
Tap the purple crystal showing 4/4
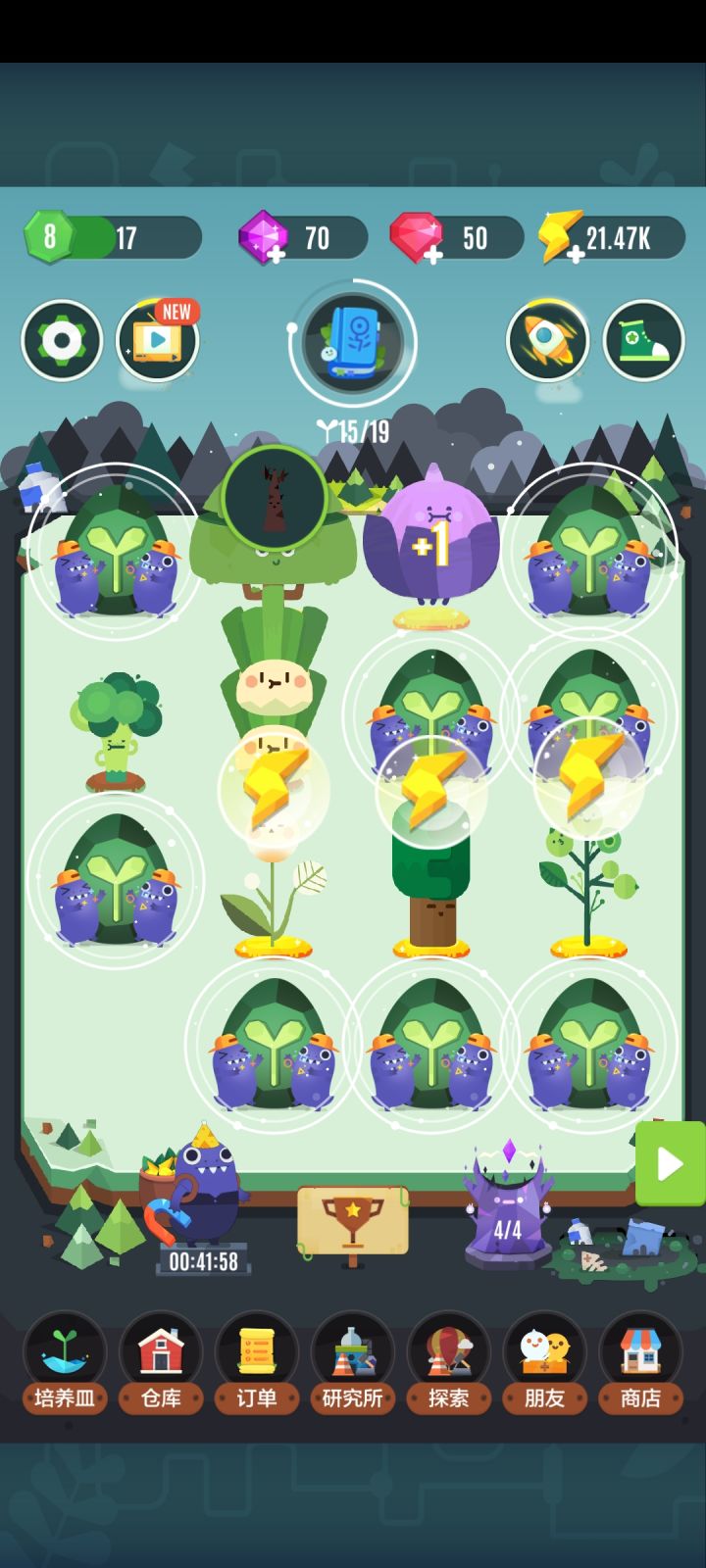pos(507,1207)
